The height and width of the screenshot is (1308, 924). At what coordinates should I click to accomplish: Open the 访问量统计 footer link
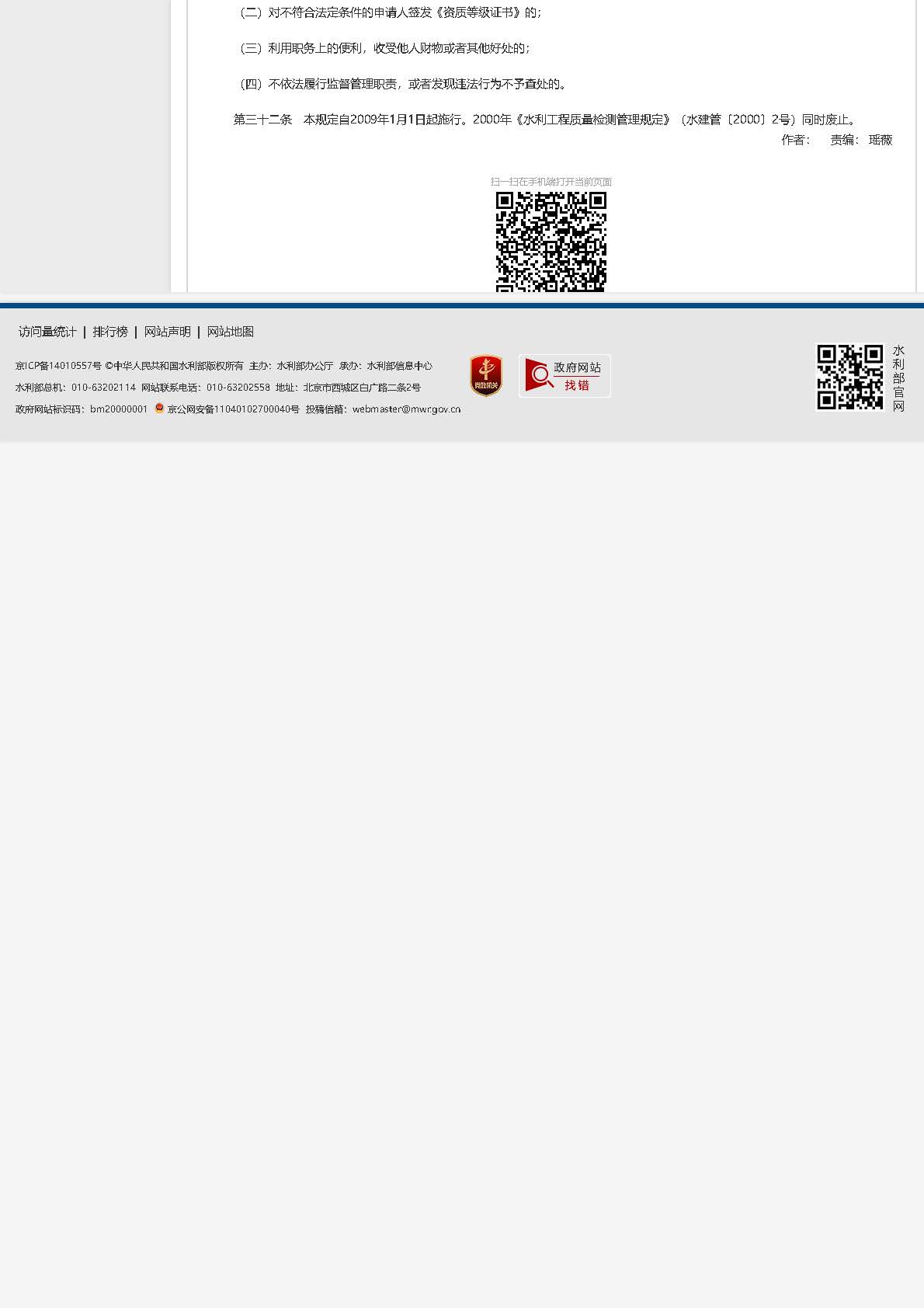click(x=47, y=332)
